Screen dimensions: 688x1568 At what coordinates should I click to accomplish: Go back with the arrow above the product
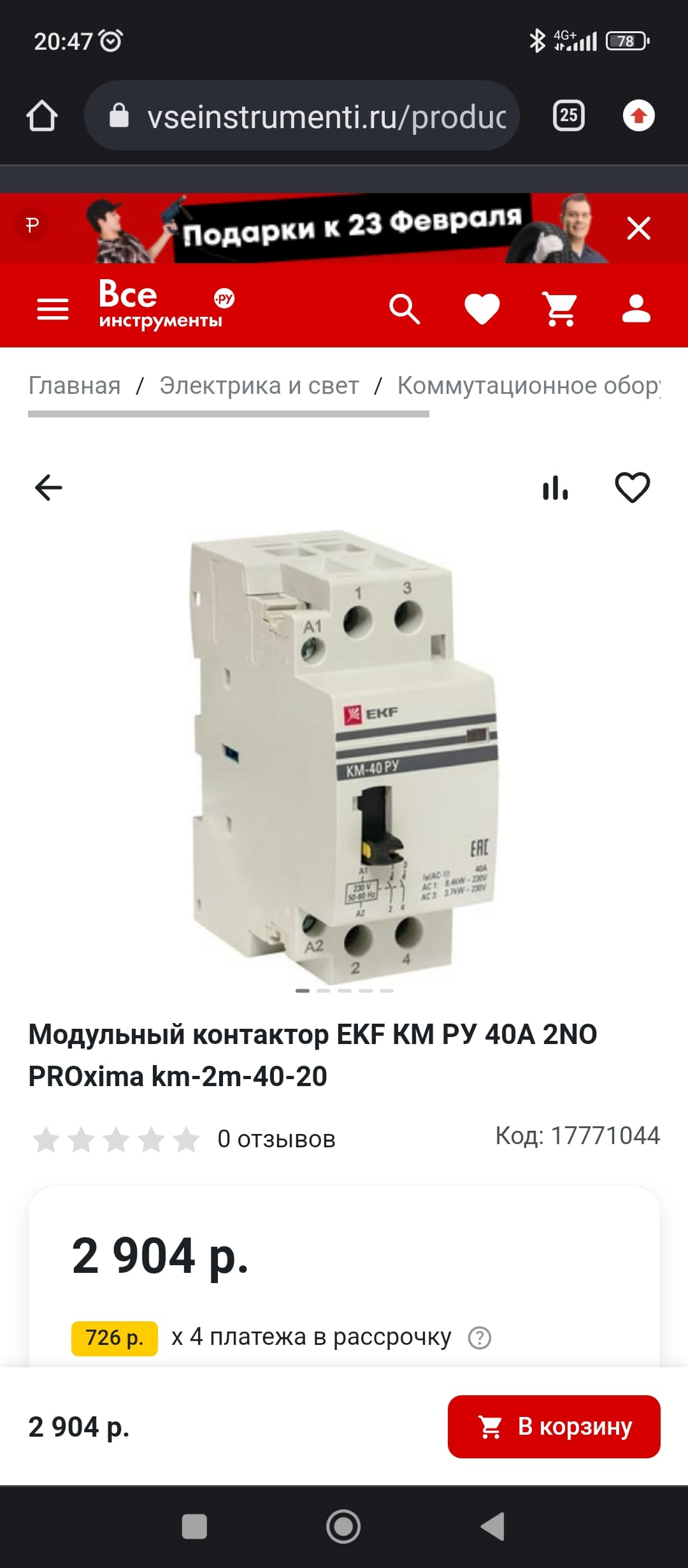pos(48,488)
